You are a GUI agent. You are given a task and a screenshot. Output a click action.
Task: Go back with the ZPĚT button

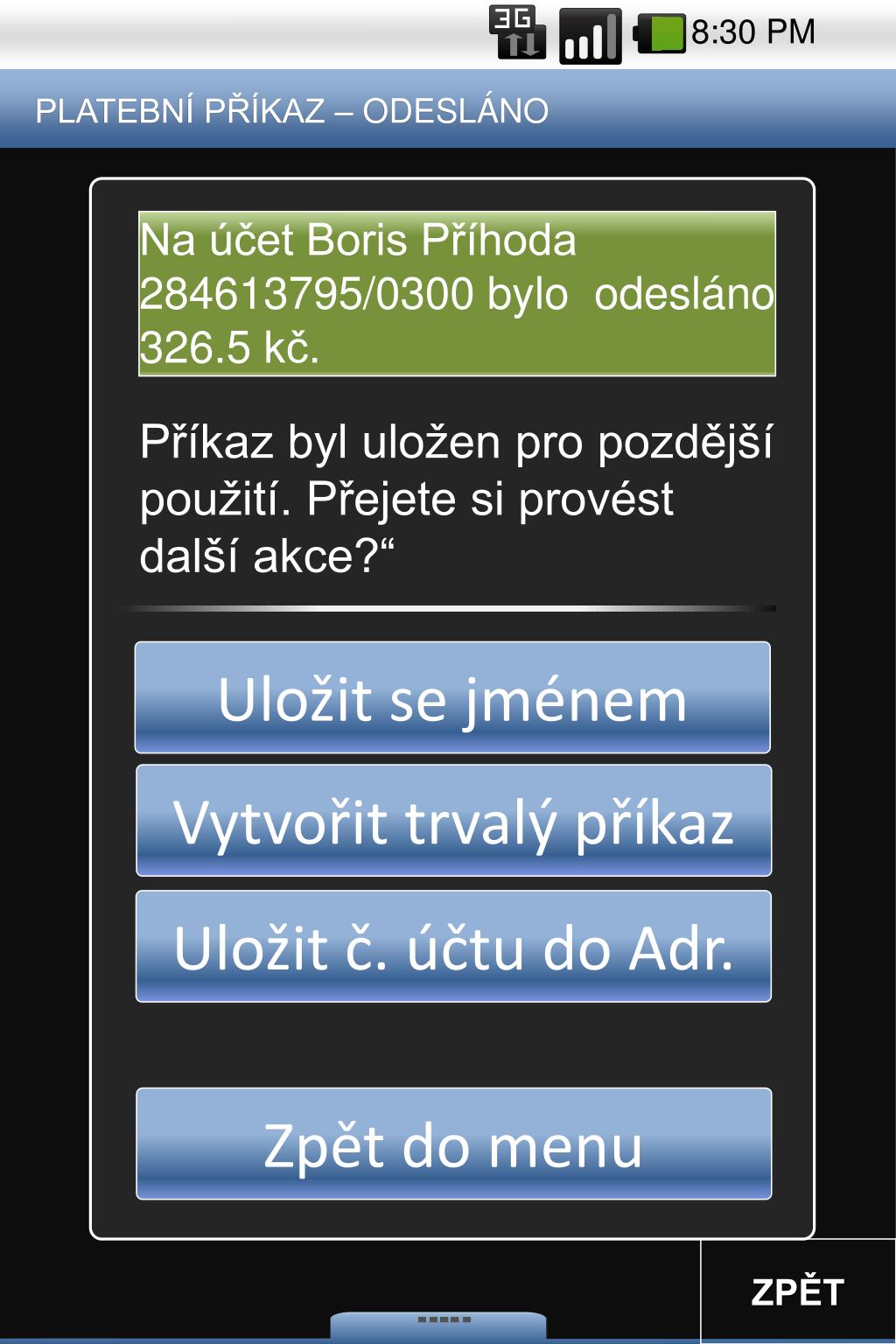point(797,1291)
